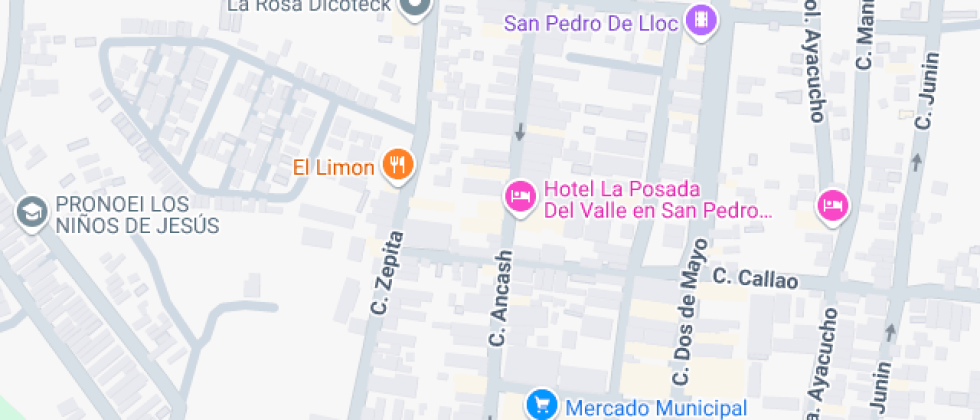980x420 pixels.
Task: Tap the unlabeled hotel pin near Ayacucho
Action: 832,207
